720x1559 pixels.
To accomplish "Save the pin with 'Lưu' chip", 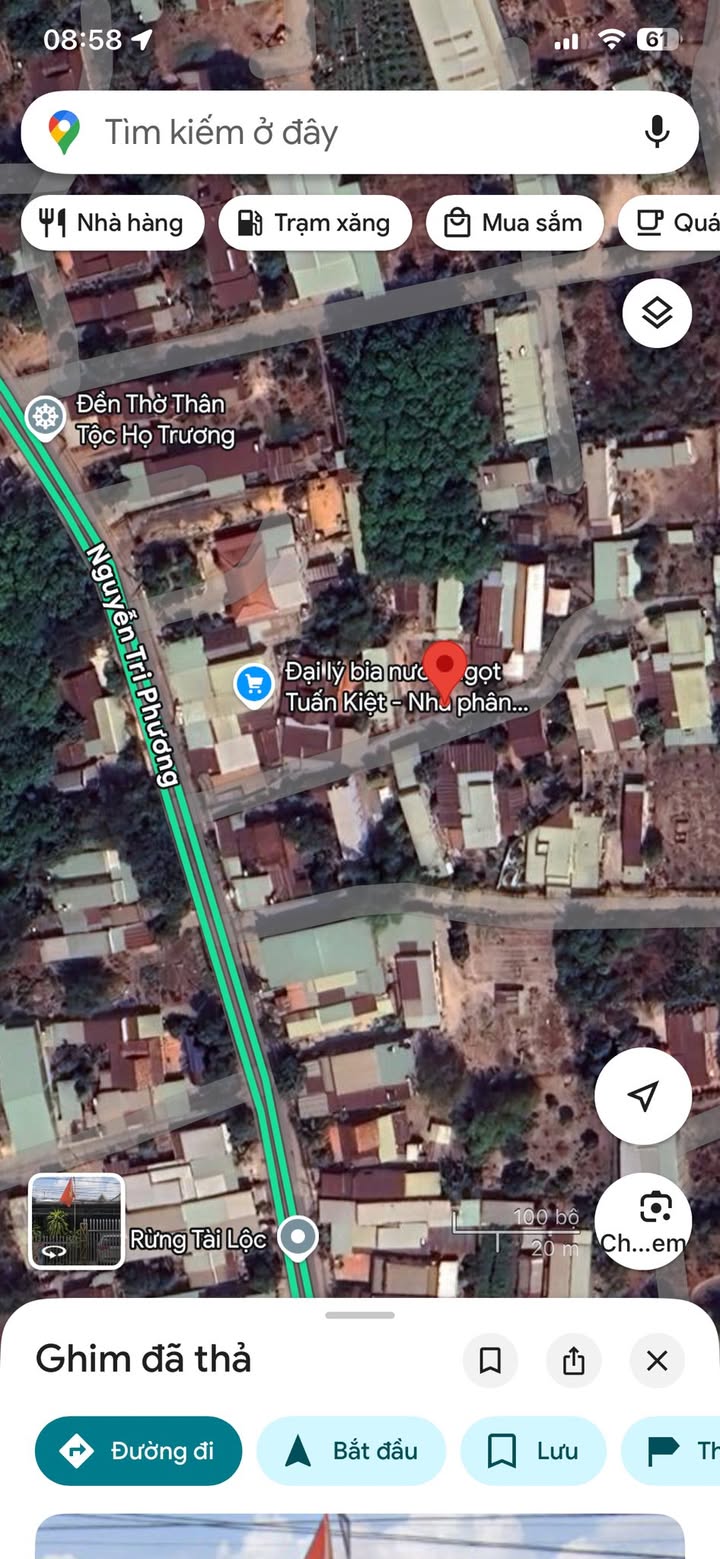I will (533, 1451).
